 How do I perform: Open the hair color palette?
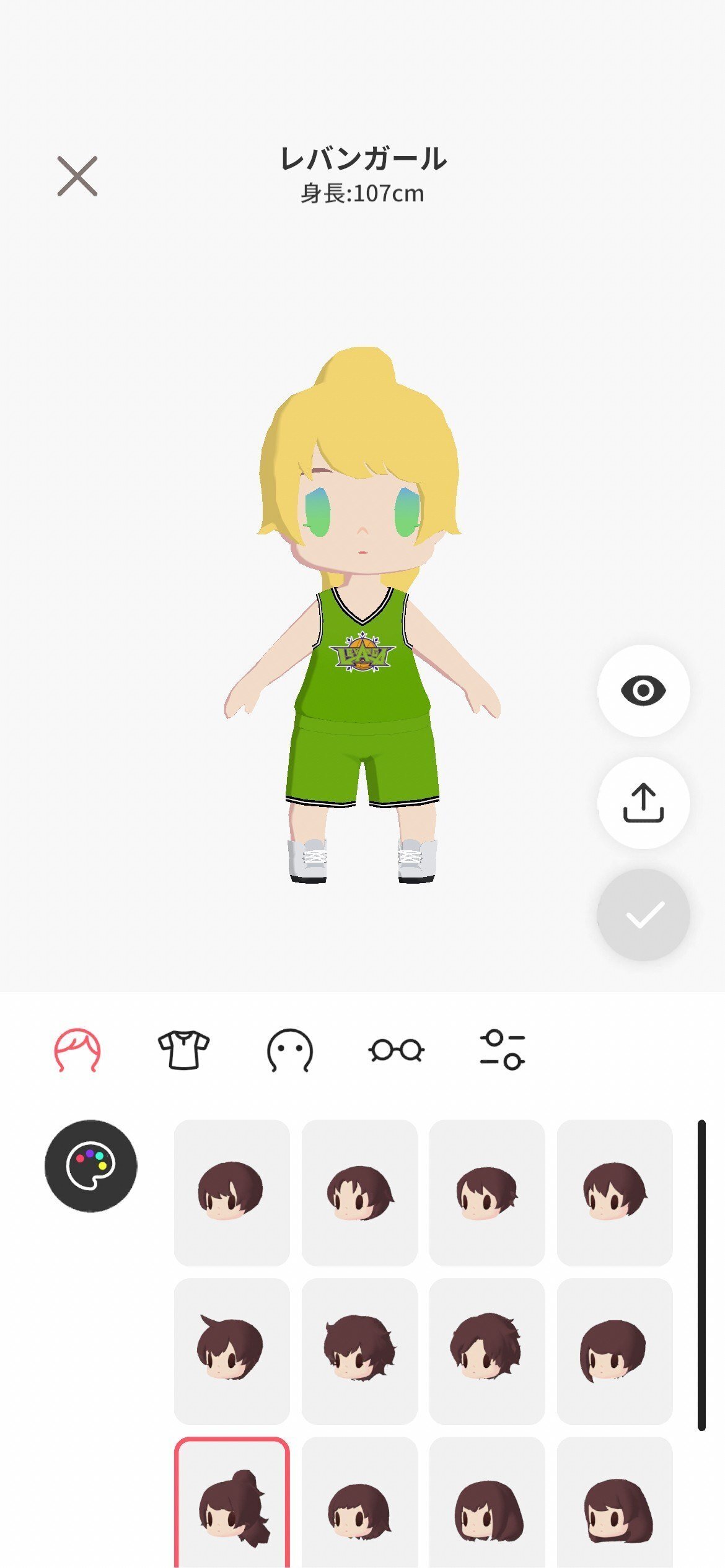[91, 1166]
